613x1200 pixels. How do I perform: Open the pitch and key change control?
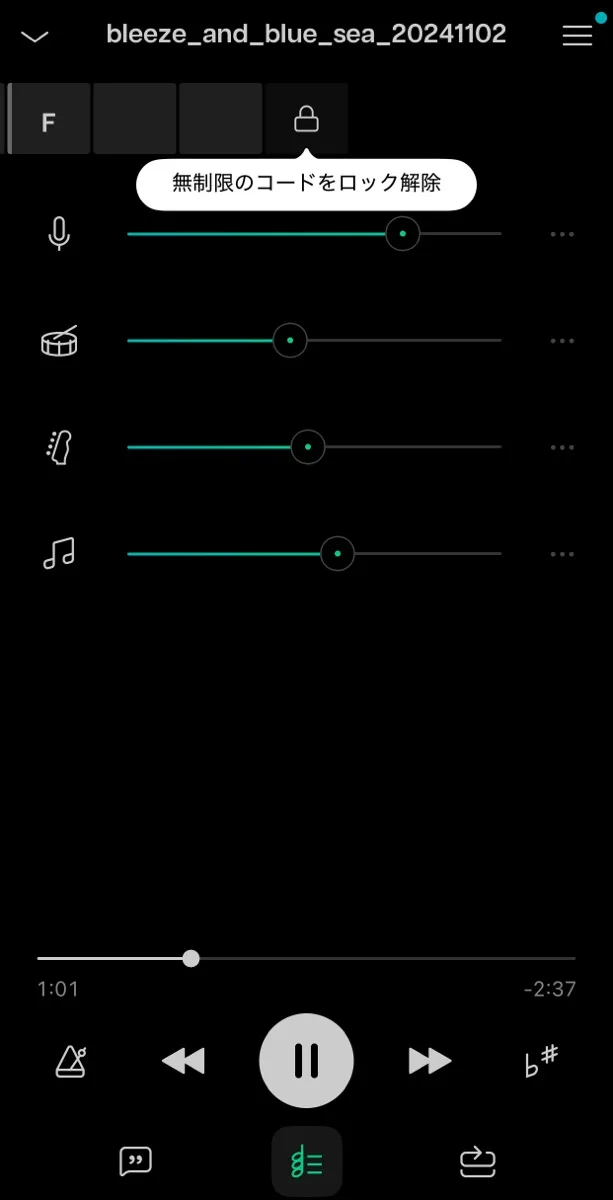pos(541,1061)
